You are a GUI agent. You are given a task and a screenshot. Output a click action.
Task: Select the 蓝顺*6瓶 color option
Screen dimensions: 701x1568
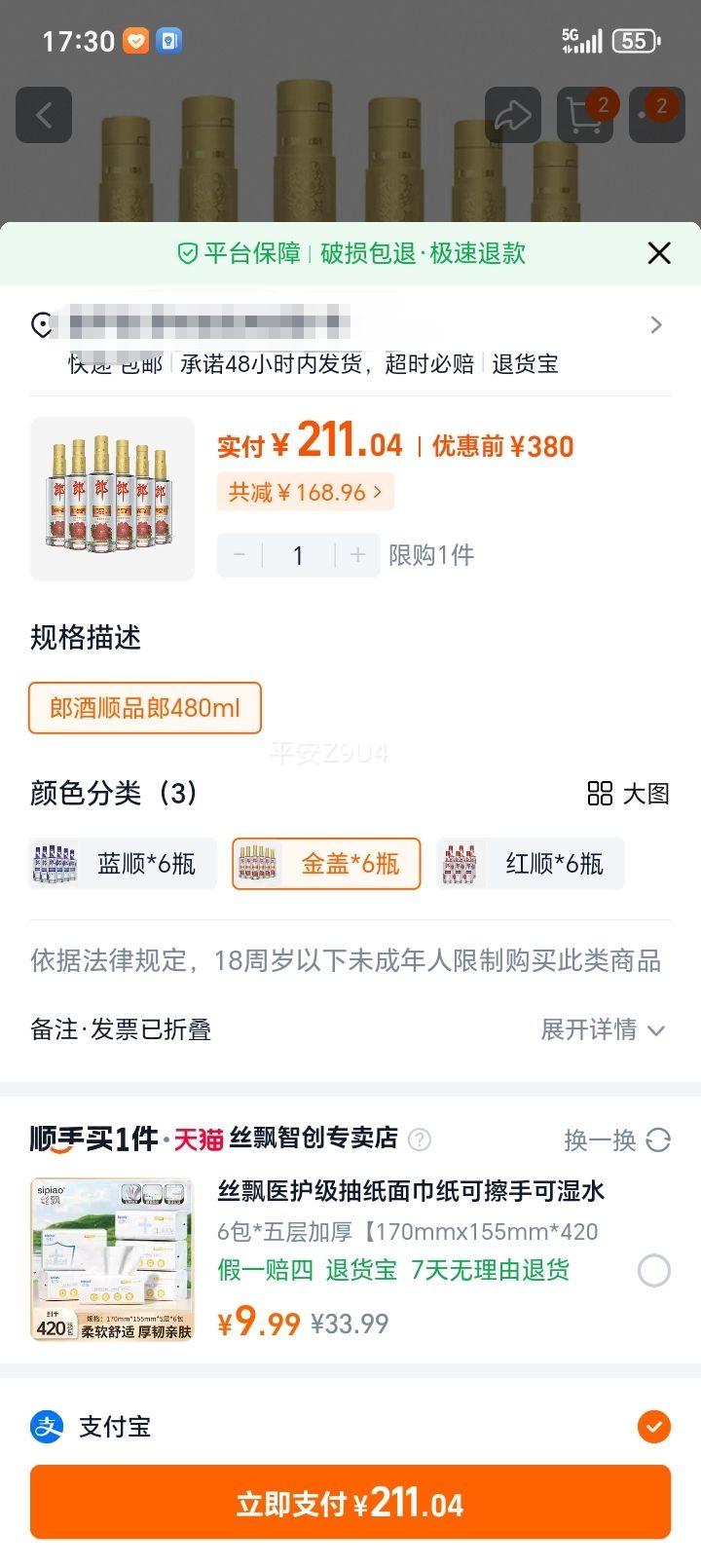[x=124, y=863]
